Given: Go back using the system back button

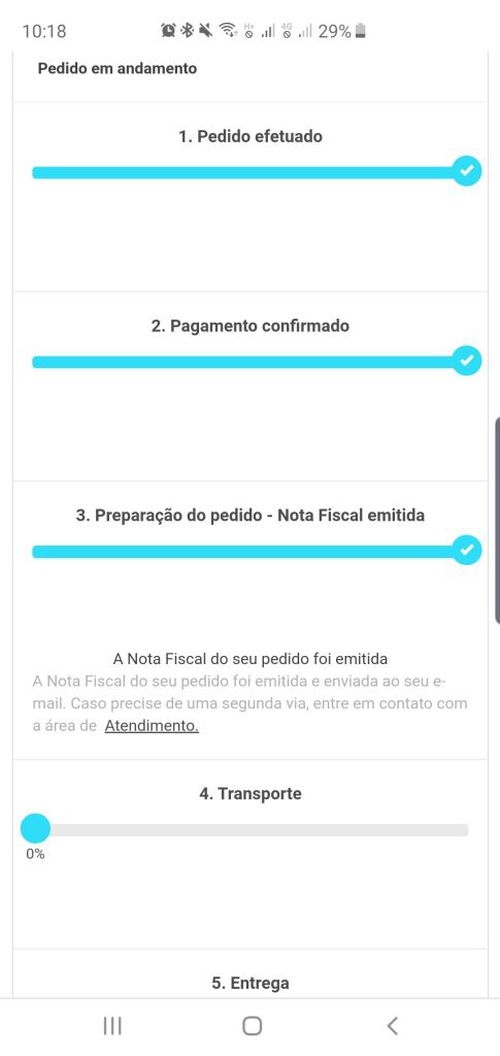Looking at the screenshot, I should pos(392,1026).
